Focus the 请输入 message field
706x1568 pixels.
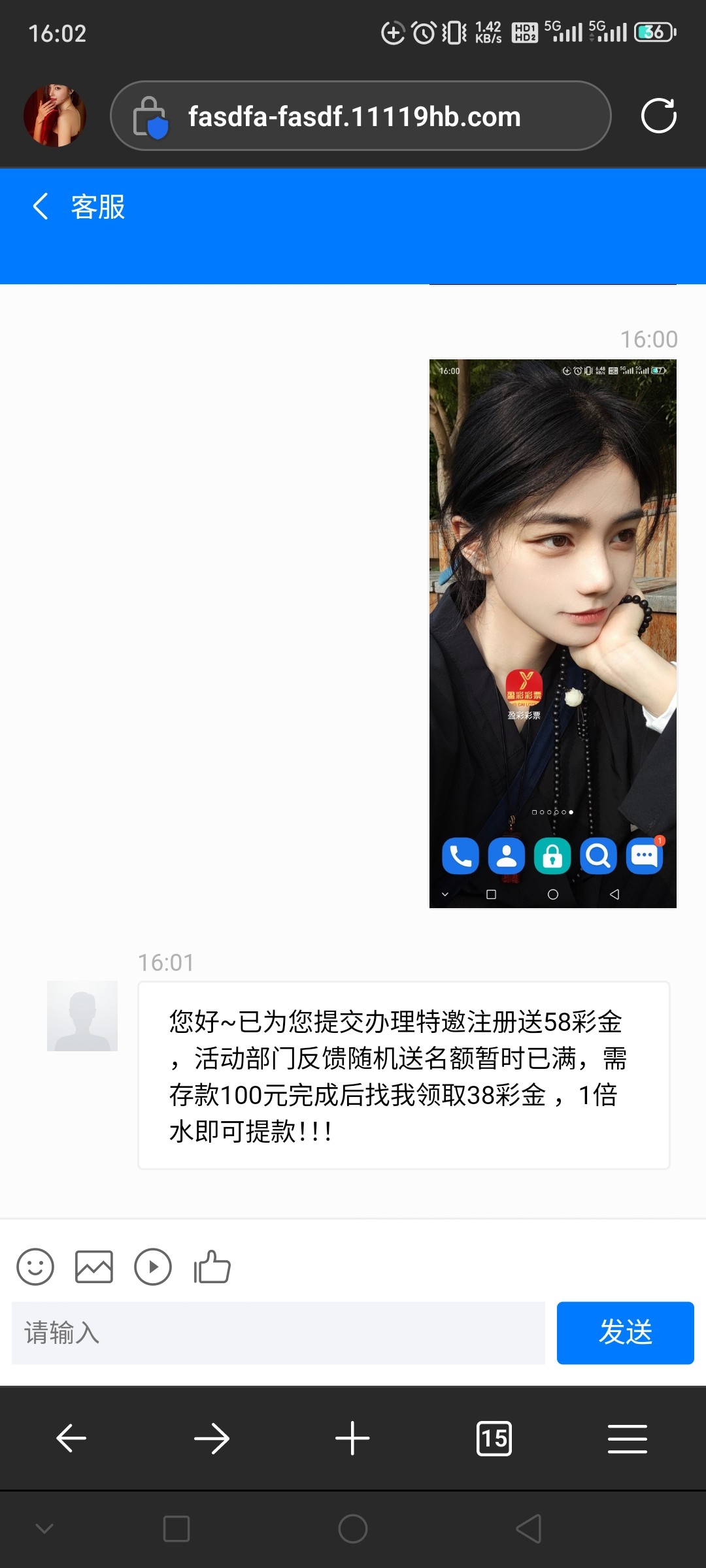278,1333
